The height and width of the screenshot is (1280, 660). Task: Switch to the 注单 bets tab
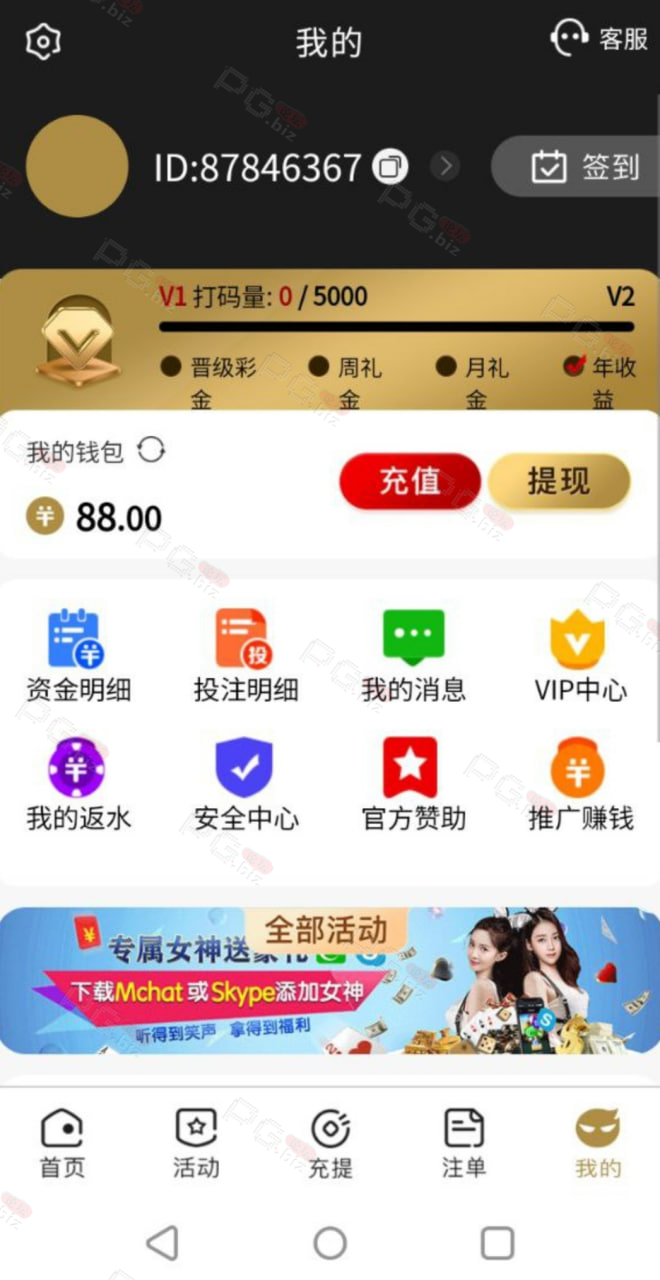(464, 1142)
